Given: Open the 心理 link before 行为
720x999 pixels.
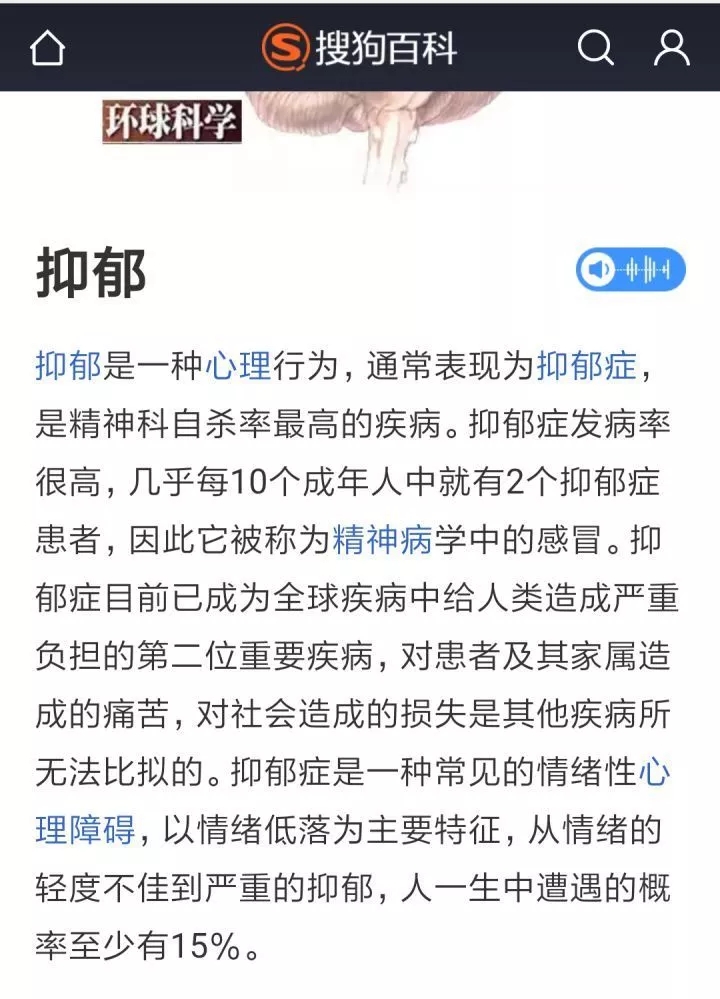Looking at the screenshot, I should coord(238,366).
